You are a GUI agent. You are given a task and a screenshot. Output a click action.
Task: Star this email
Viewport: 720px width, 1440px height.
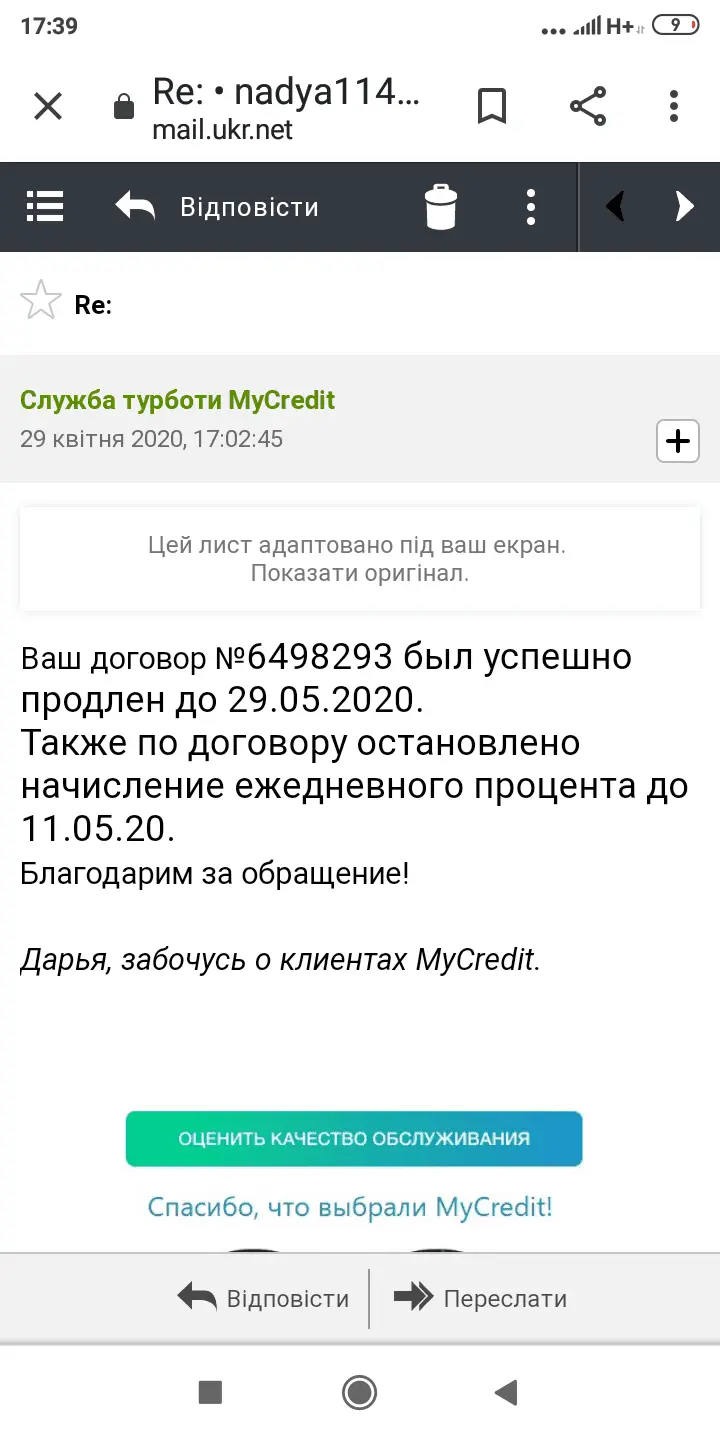coord(41,301)
